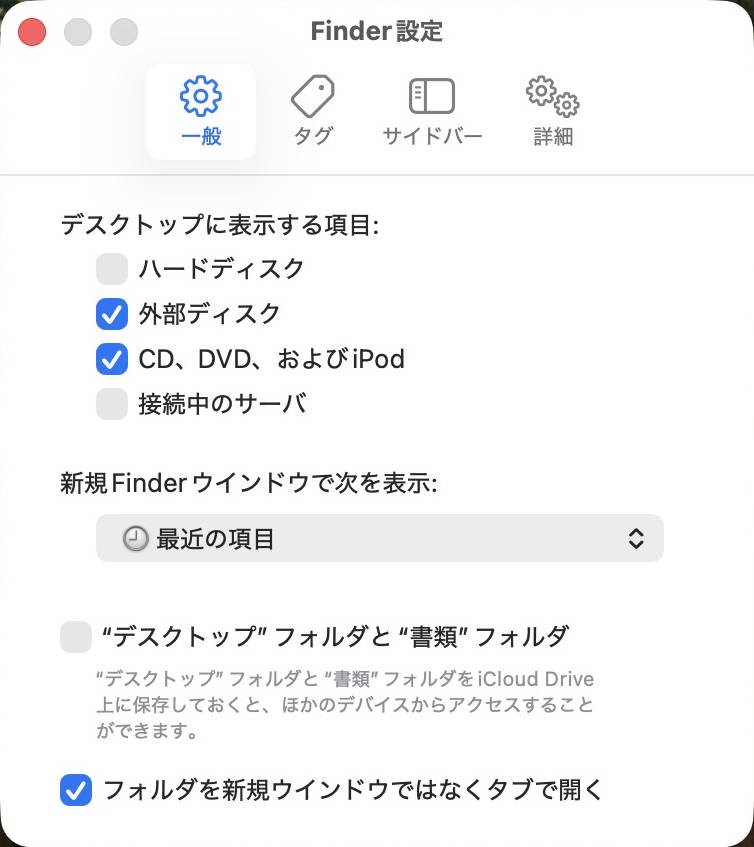
Task: Open Tags settings via the タグ tag icon
Action: tap(312, 95)
